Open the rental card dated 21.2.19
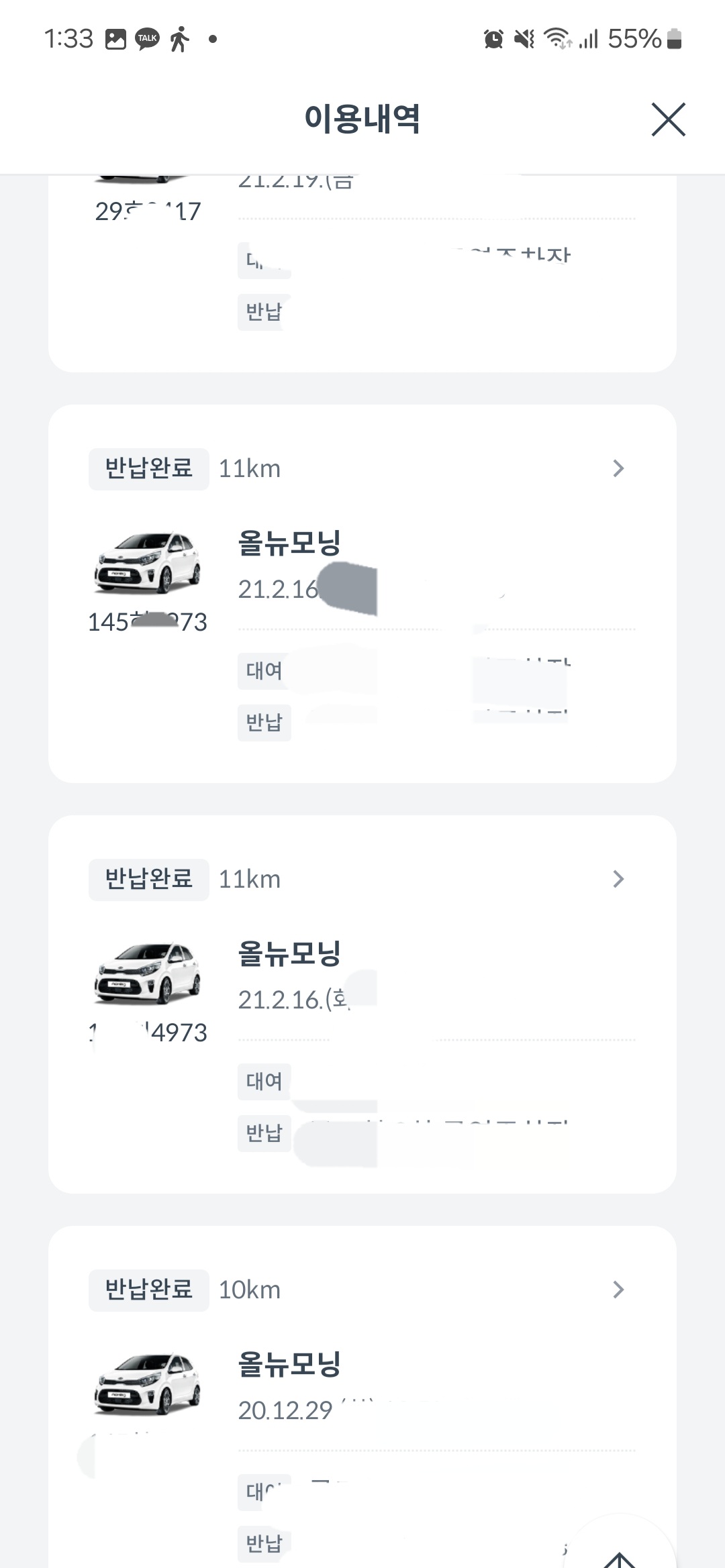 coord(362,273)
